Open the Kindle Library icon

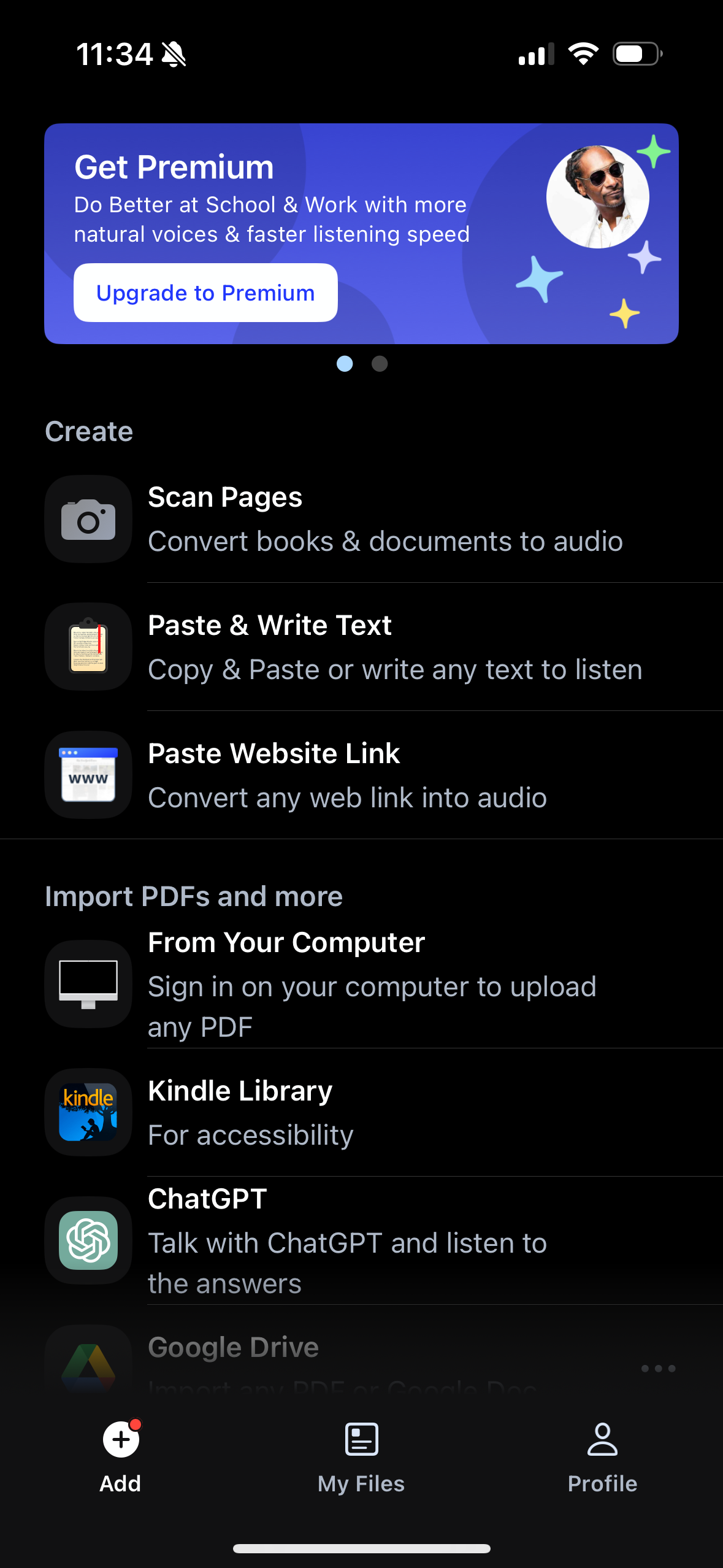88,1112
